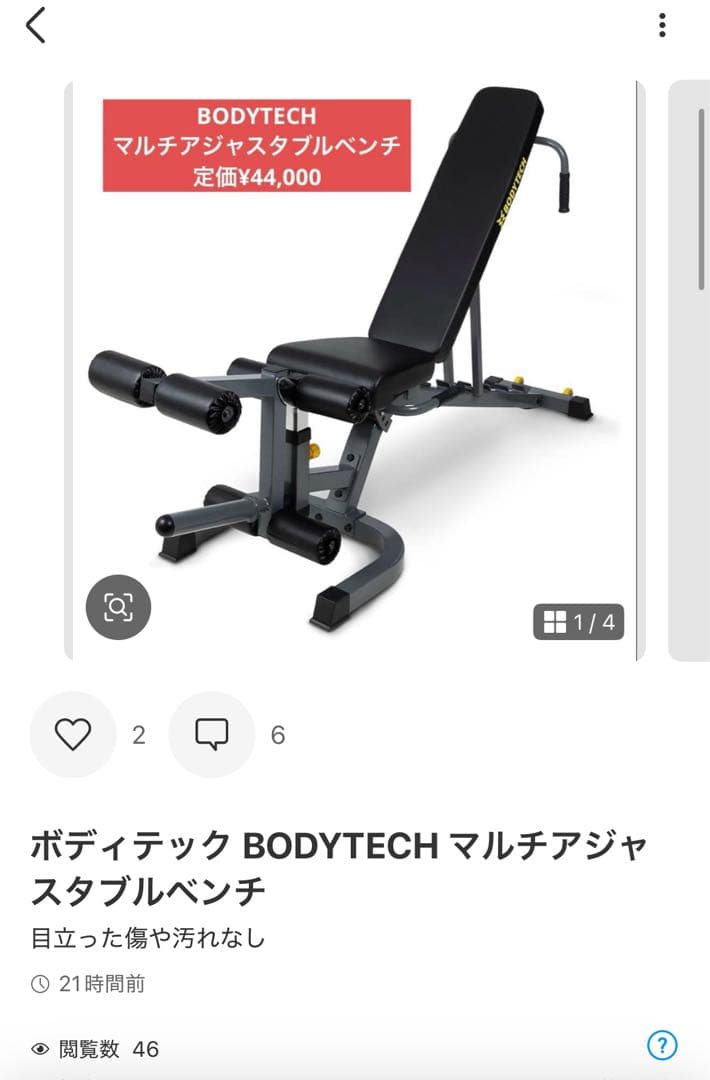Tap the blue help question mark
Image resolution: width=710 pixels, height=1080 pixels.
click(x=662, y=1046)
